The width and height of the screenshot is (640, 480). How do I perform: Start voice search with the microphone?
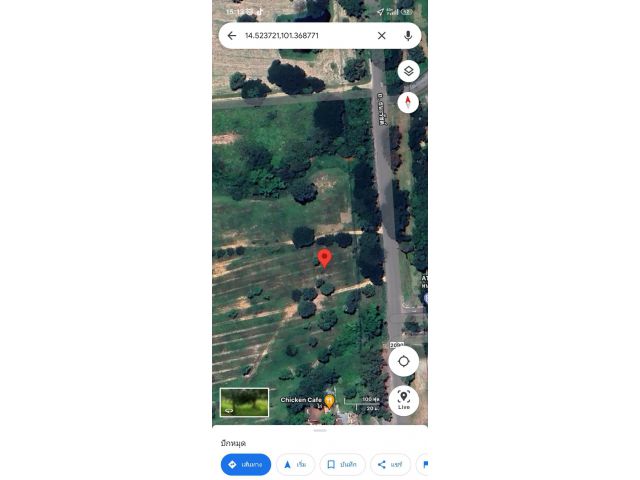408,36
